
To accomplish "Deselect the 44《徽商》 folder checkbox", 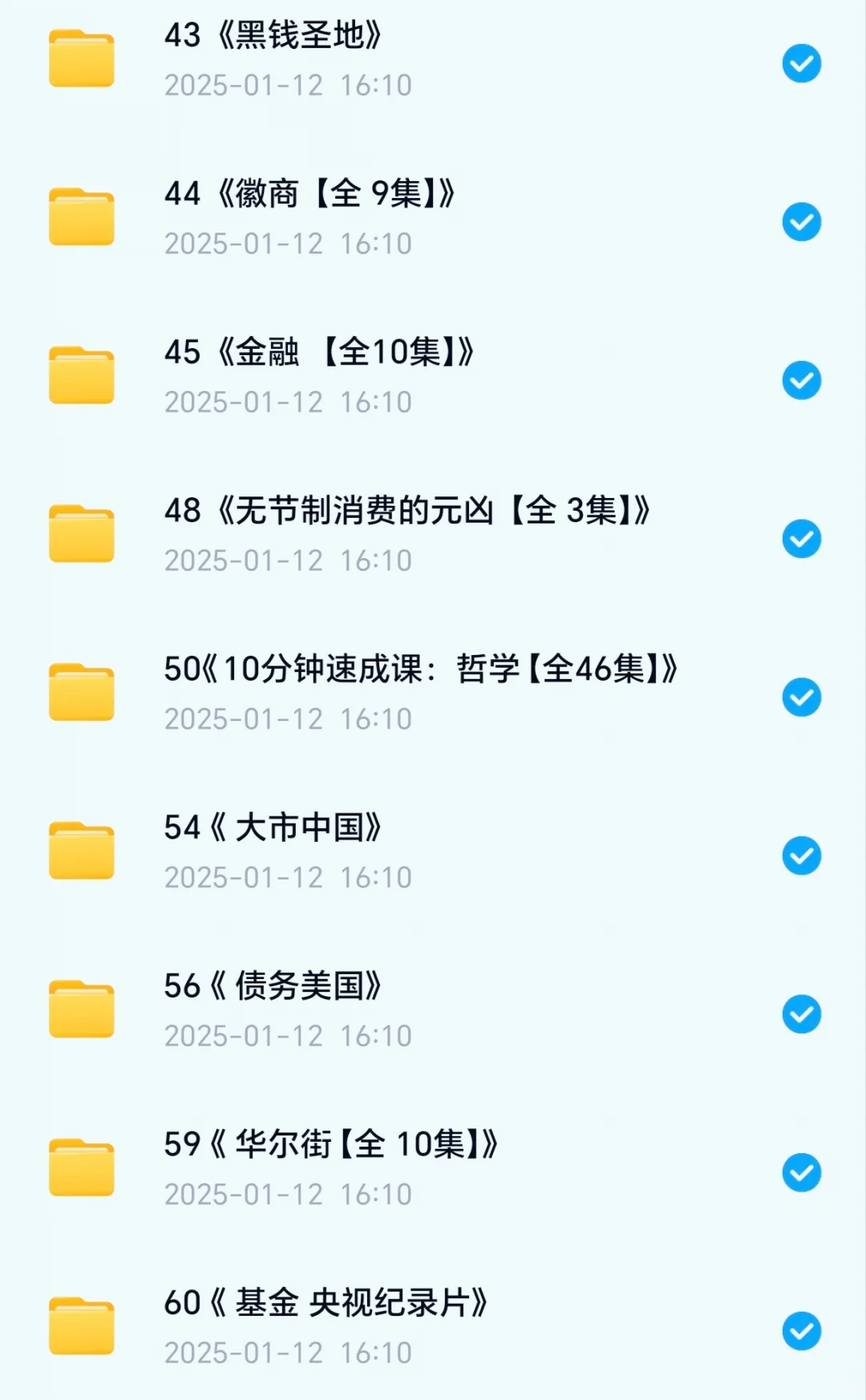I will pos(802,222).
